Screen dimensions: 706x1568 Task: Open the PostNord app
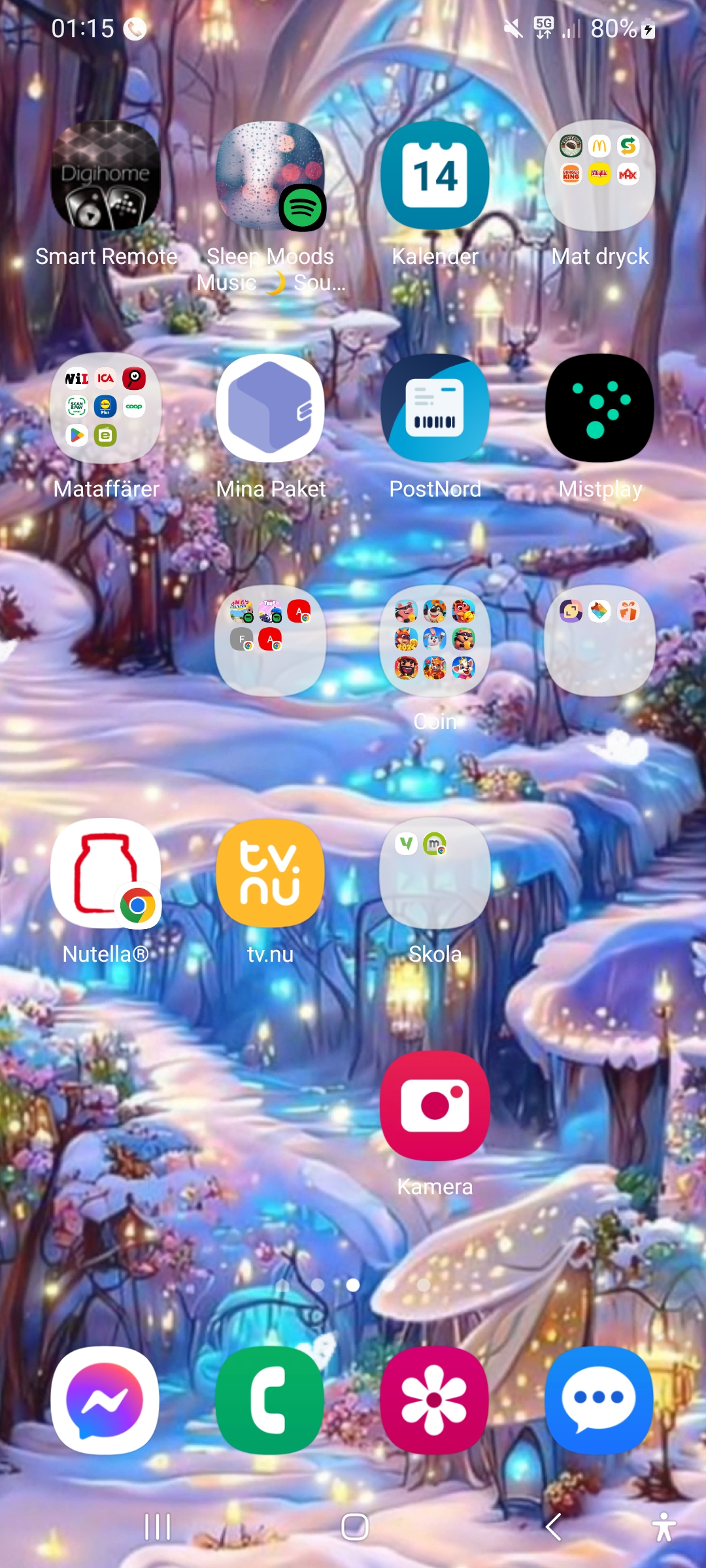point(435,408)
